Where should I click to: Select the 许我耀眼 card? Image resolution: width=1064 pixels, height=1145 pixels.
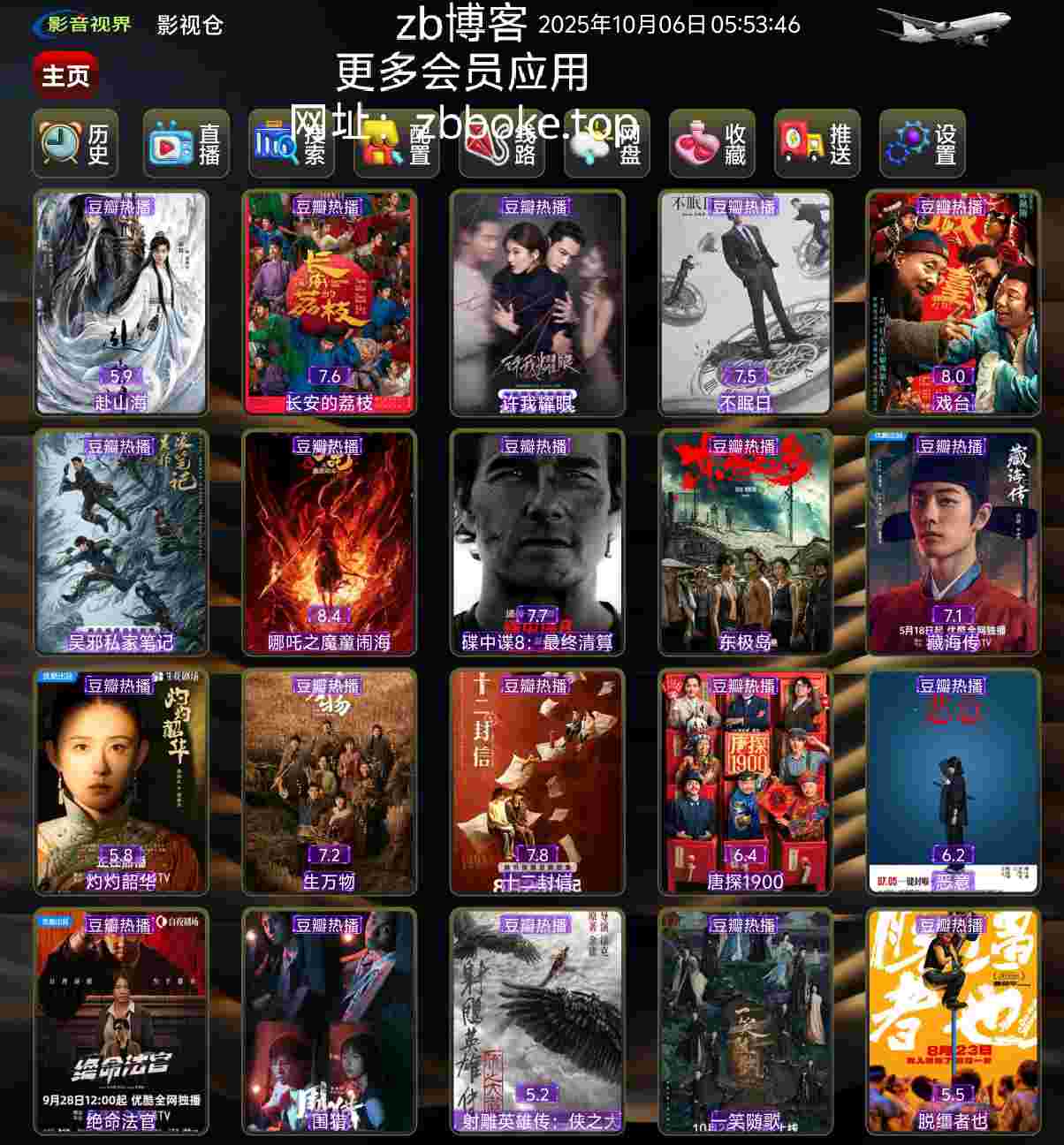pos(537,302)
